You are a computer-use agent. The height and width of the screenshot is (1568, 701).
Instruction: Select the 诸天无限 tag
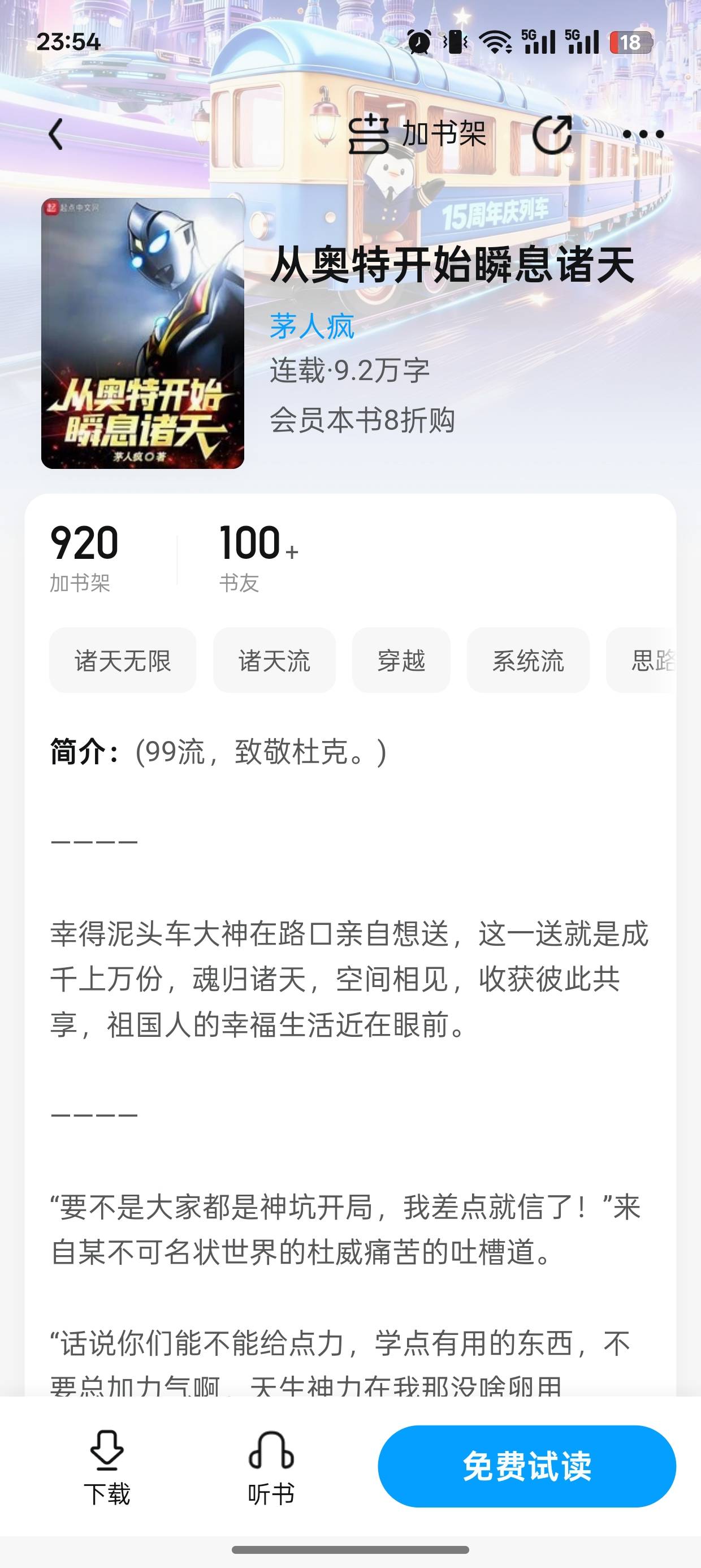[x=122, y=661]
